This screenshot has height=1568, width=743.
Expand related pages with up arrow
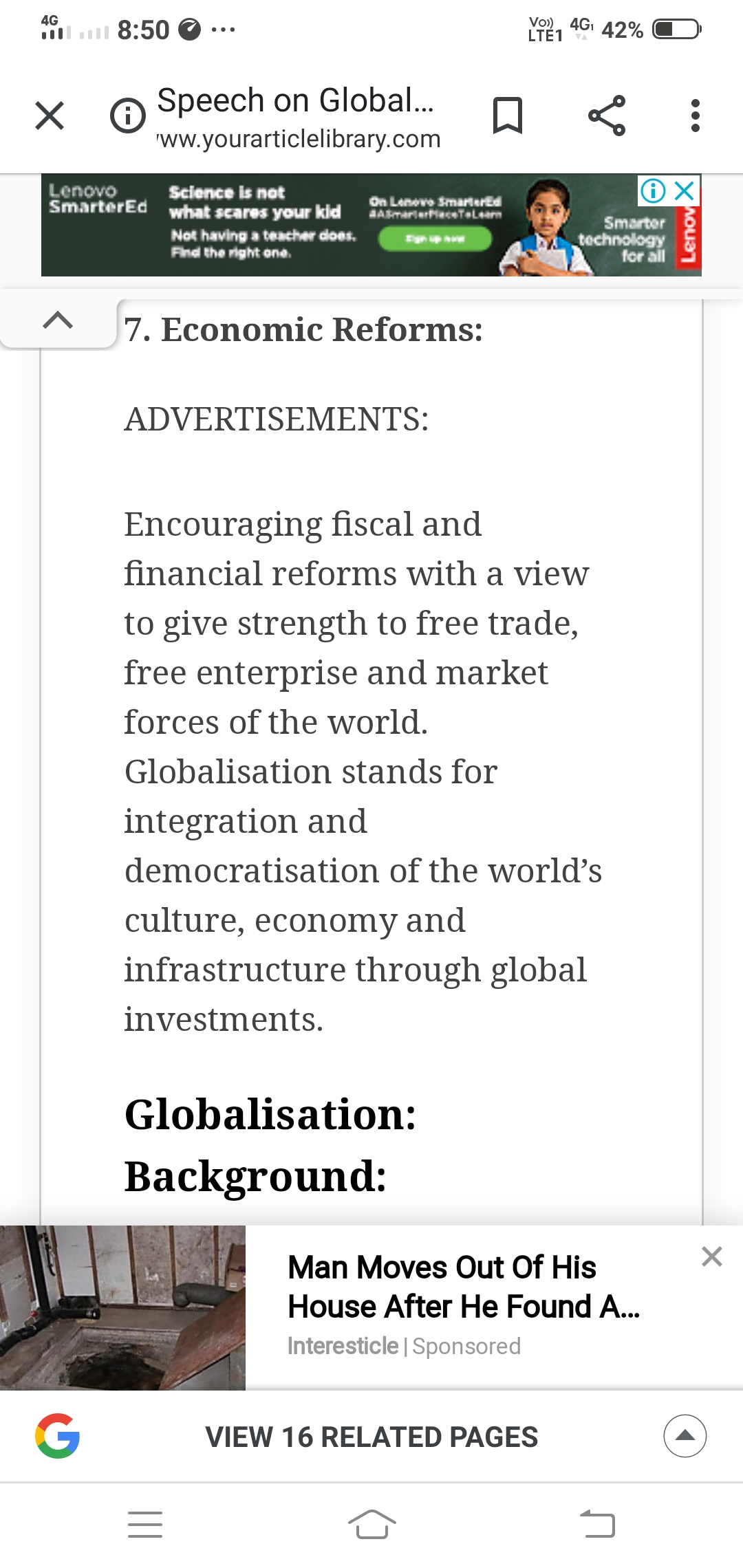[685, 1436]
